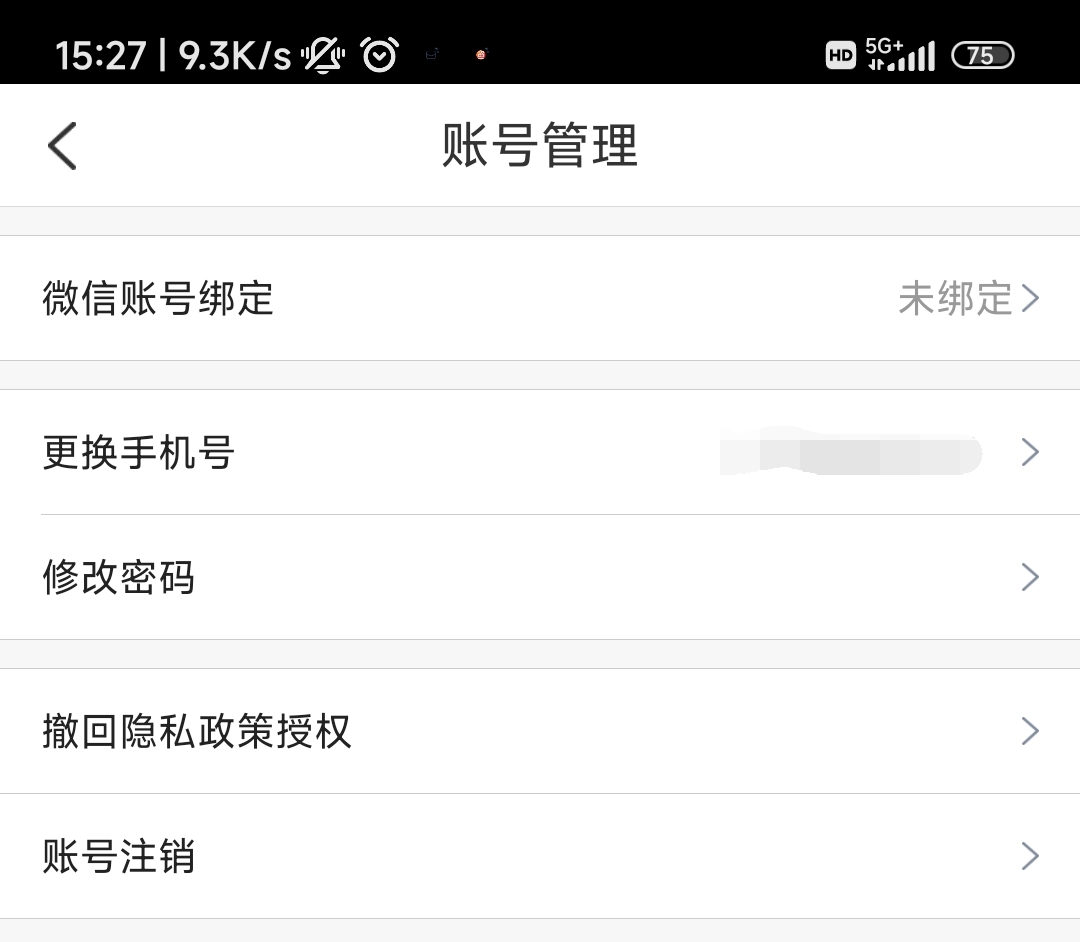Open 微信账号绑定 setting
Screen dimensions: 1080x942
(x=540, y=298)
